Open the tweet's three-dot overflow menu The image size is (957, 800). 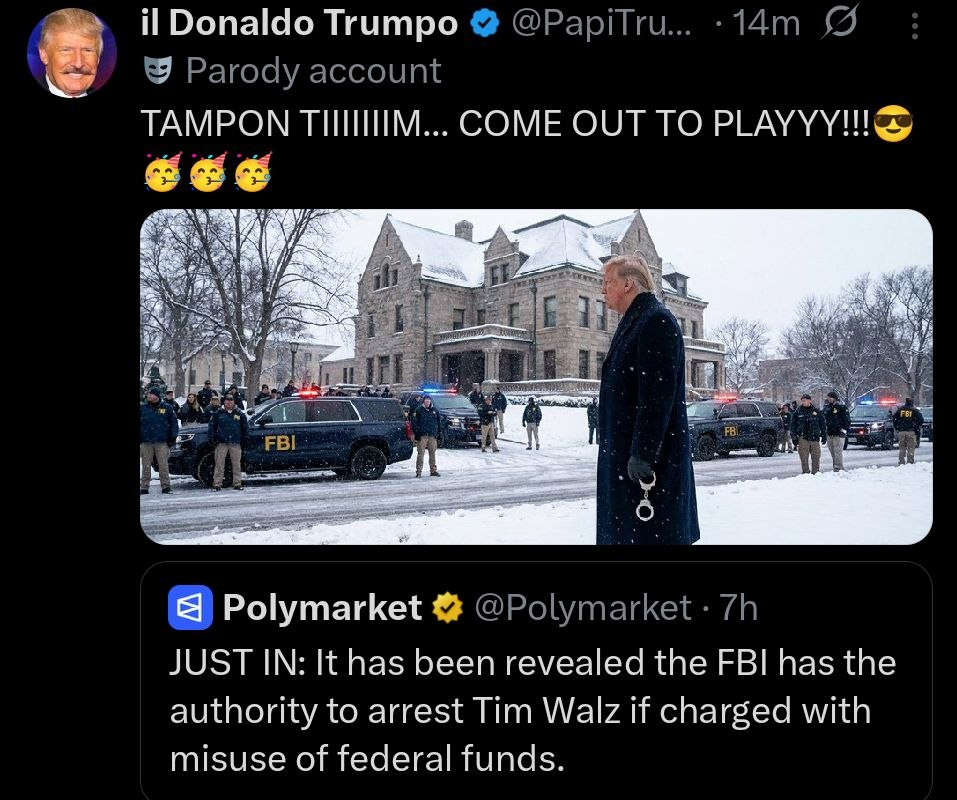914,25
